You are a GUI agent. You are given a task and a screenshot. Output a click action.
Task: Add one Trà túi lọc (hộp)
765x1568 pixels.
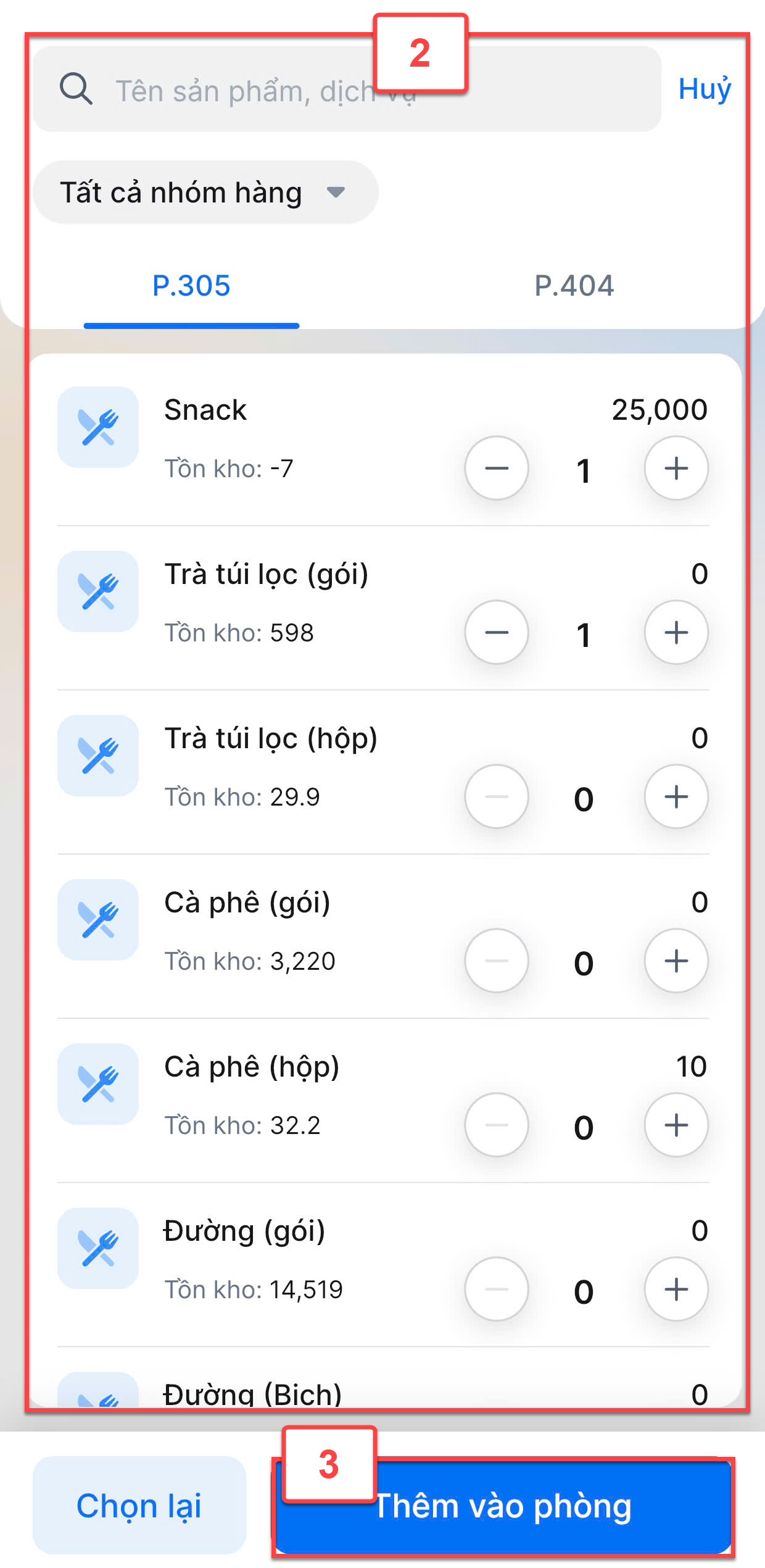676,797
